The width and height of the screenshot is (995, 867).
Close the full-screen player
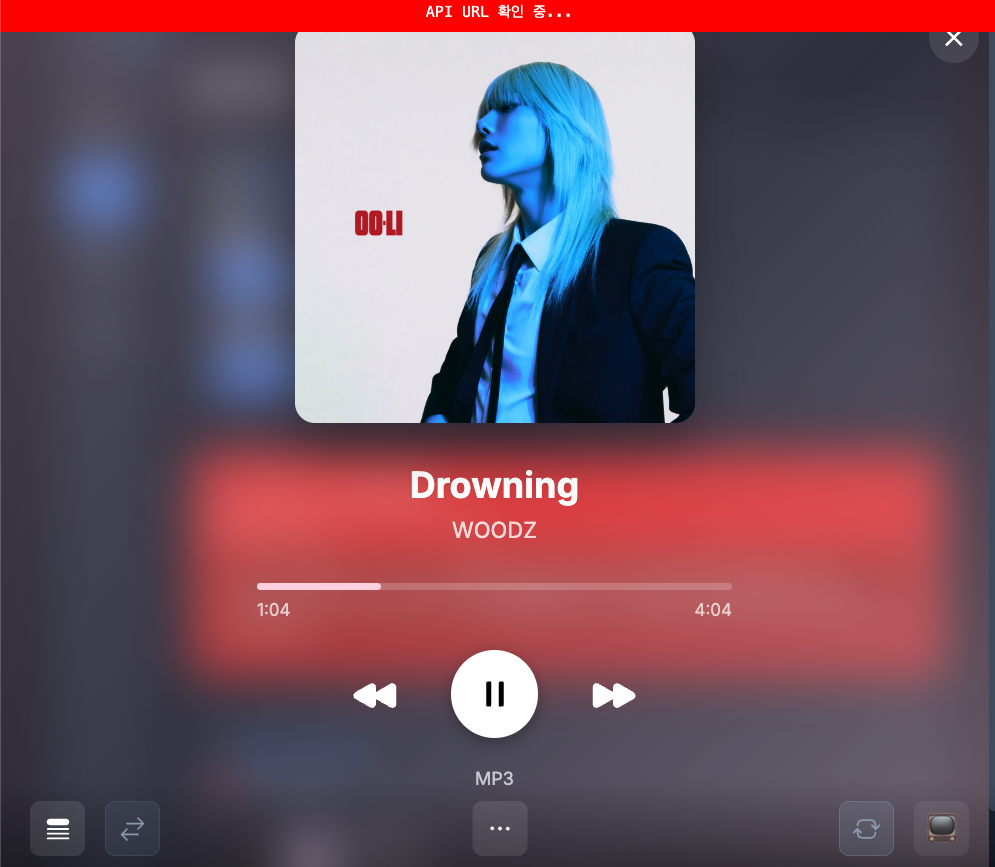point(953,40)
